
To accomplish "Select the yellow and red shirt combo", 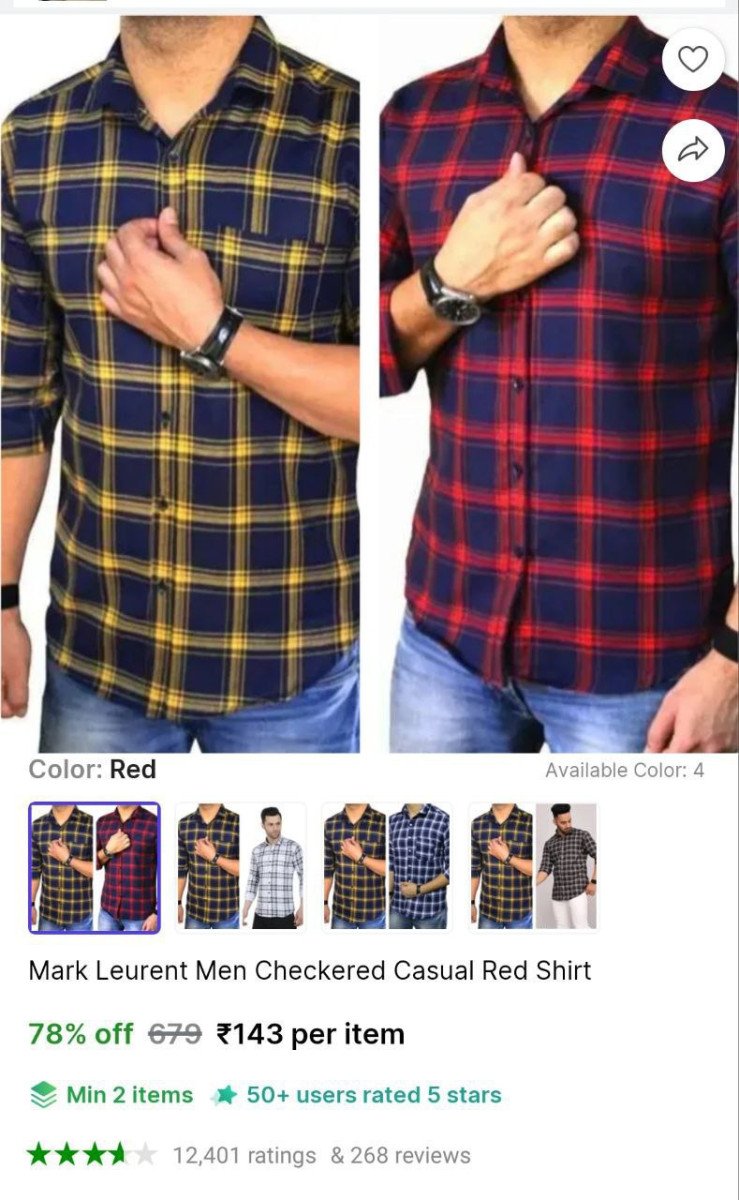I will click(x=94, y=867).
